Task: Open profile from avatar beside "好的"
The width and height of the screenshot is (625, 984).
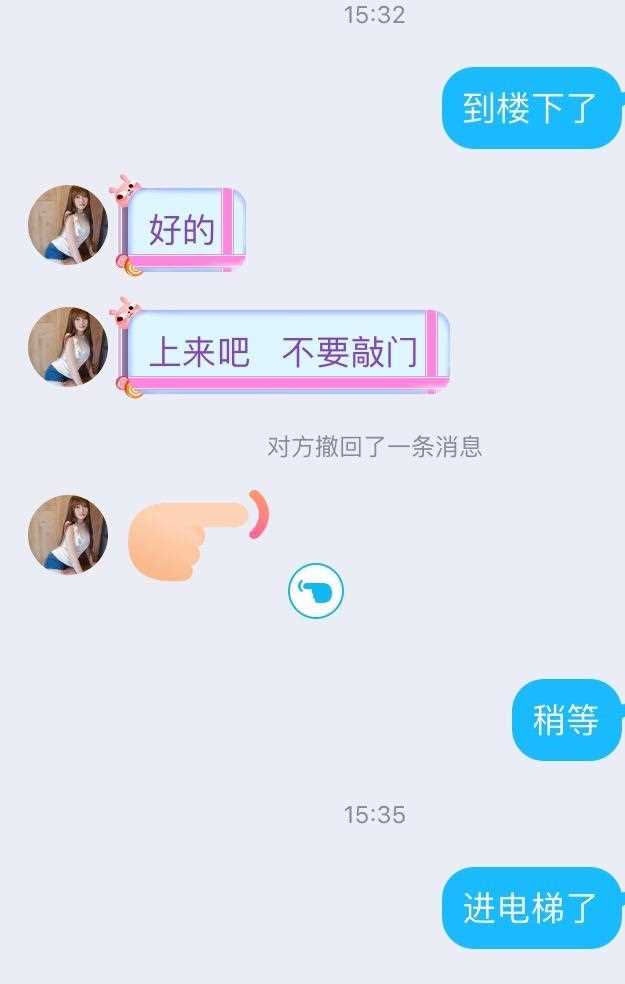Action: [67, 225]
